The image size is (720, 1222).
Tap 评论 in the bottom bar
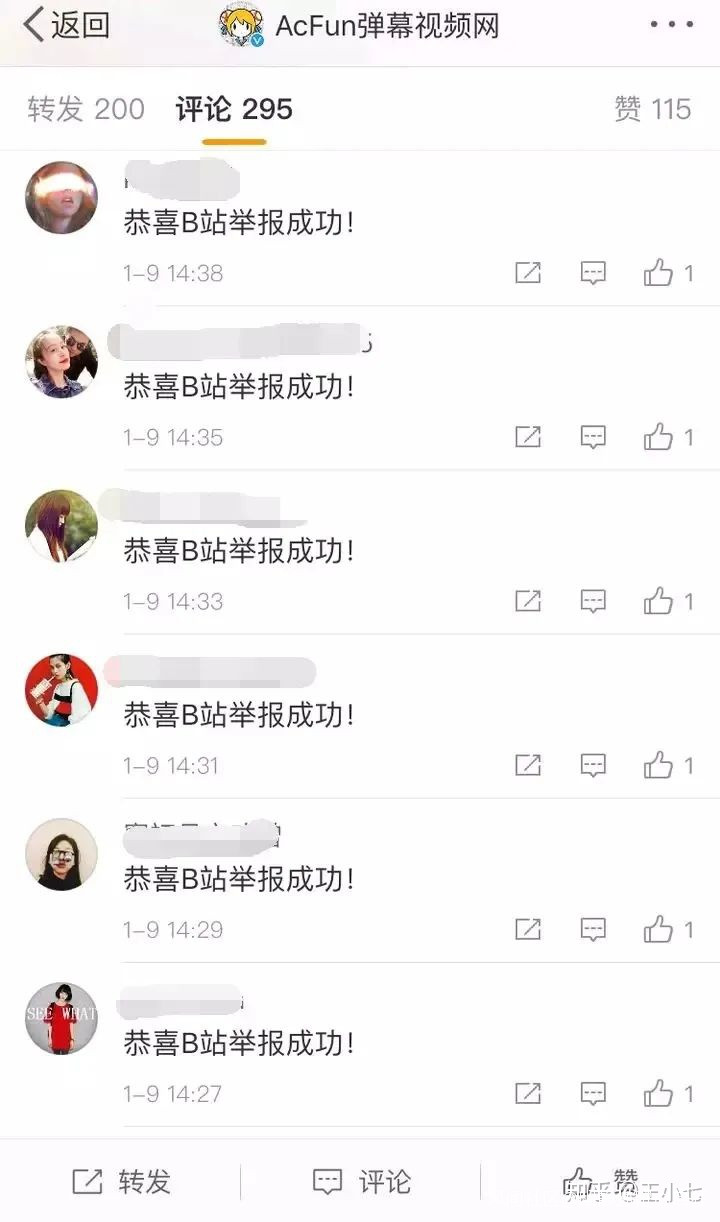coord(361,1182)
